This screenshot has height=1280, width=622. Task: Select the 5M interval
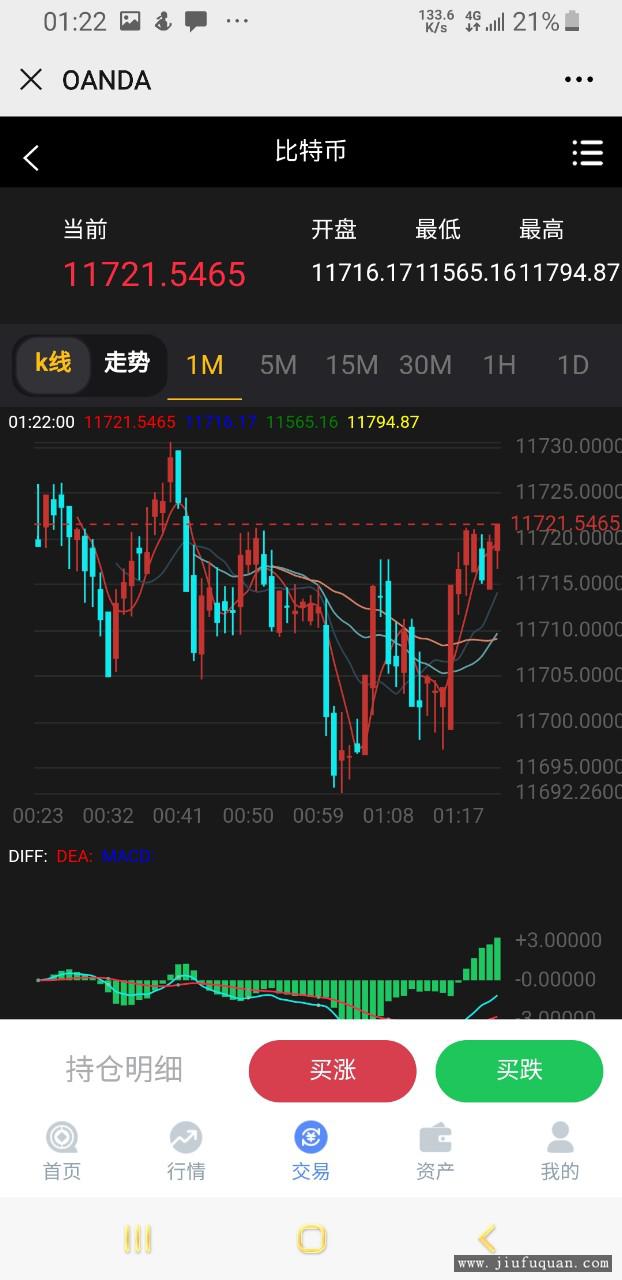pos(278,365)
